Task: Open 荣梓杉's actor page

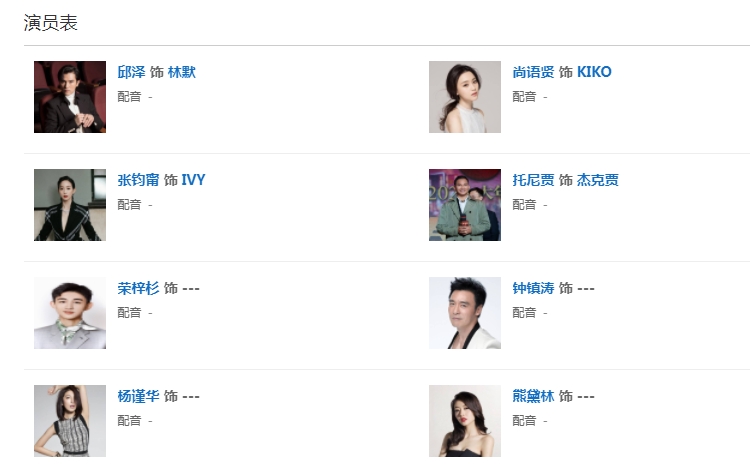Action: 138,288
